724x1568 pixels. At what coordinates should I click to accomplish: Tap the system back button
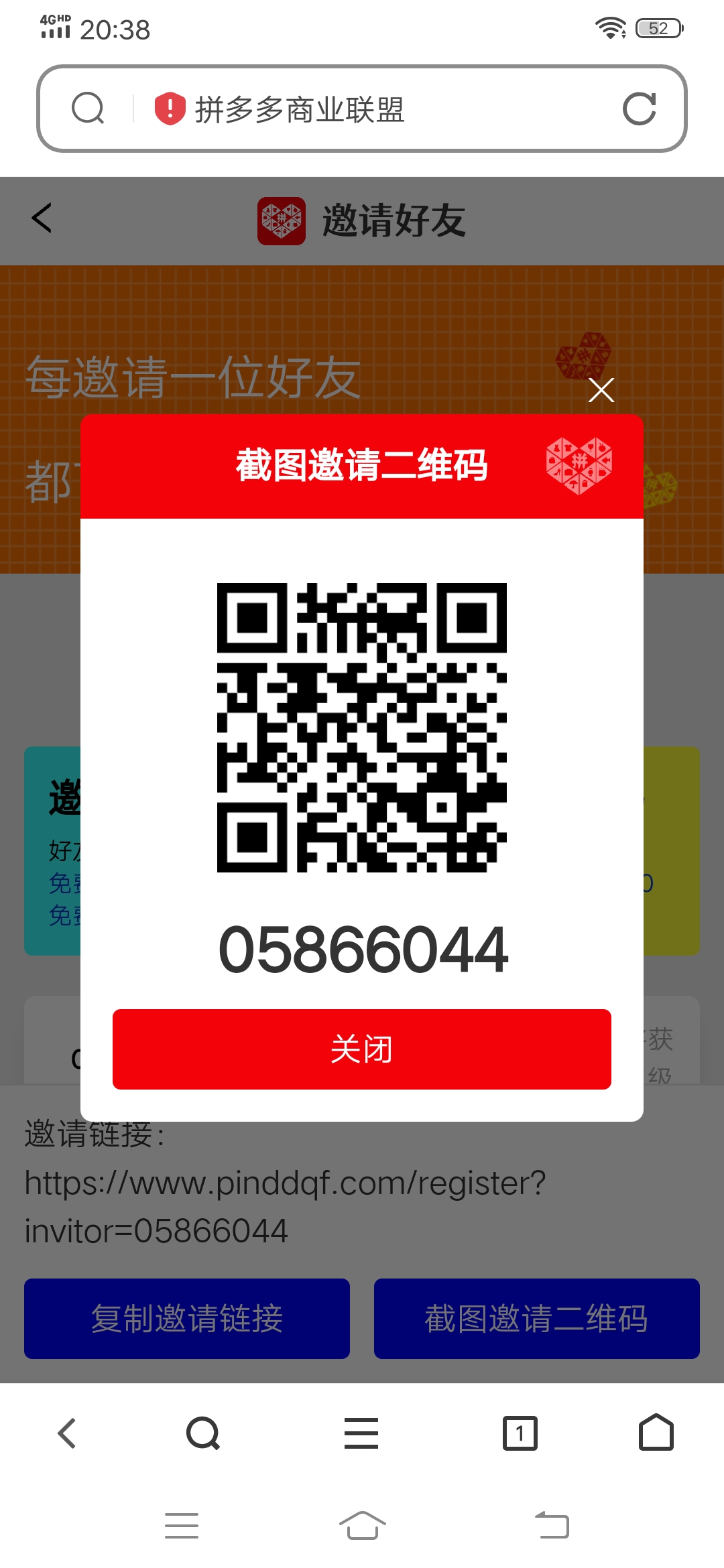552,1525
